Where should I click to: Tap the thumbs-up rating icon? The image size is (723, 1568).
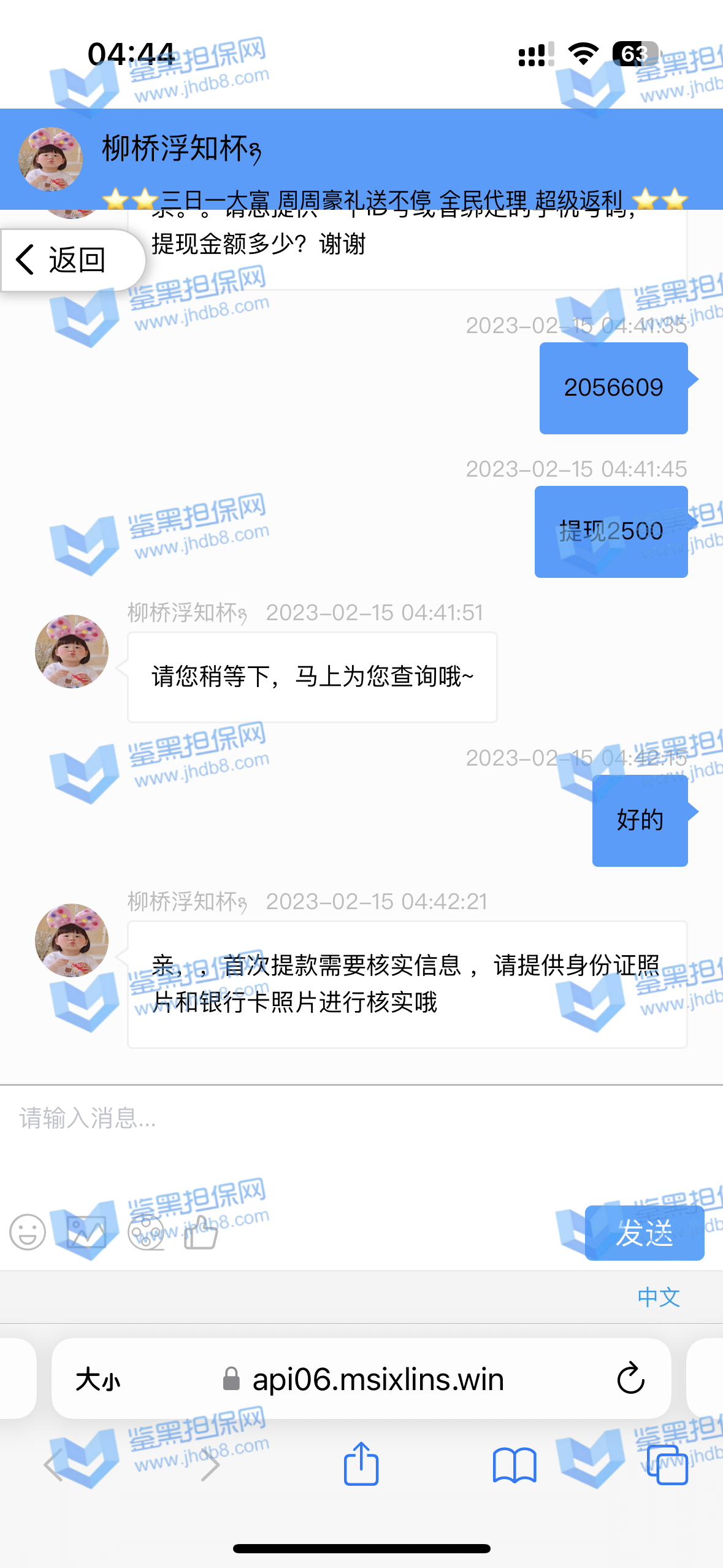click(x=201, y=1232)
